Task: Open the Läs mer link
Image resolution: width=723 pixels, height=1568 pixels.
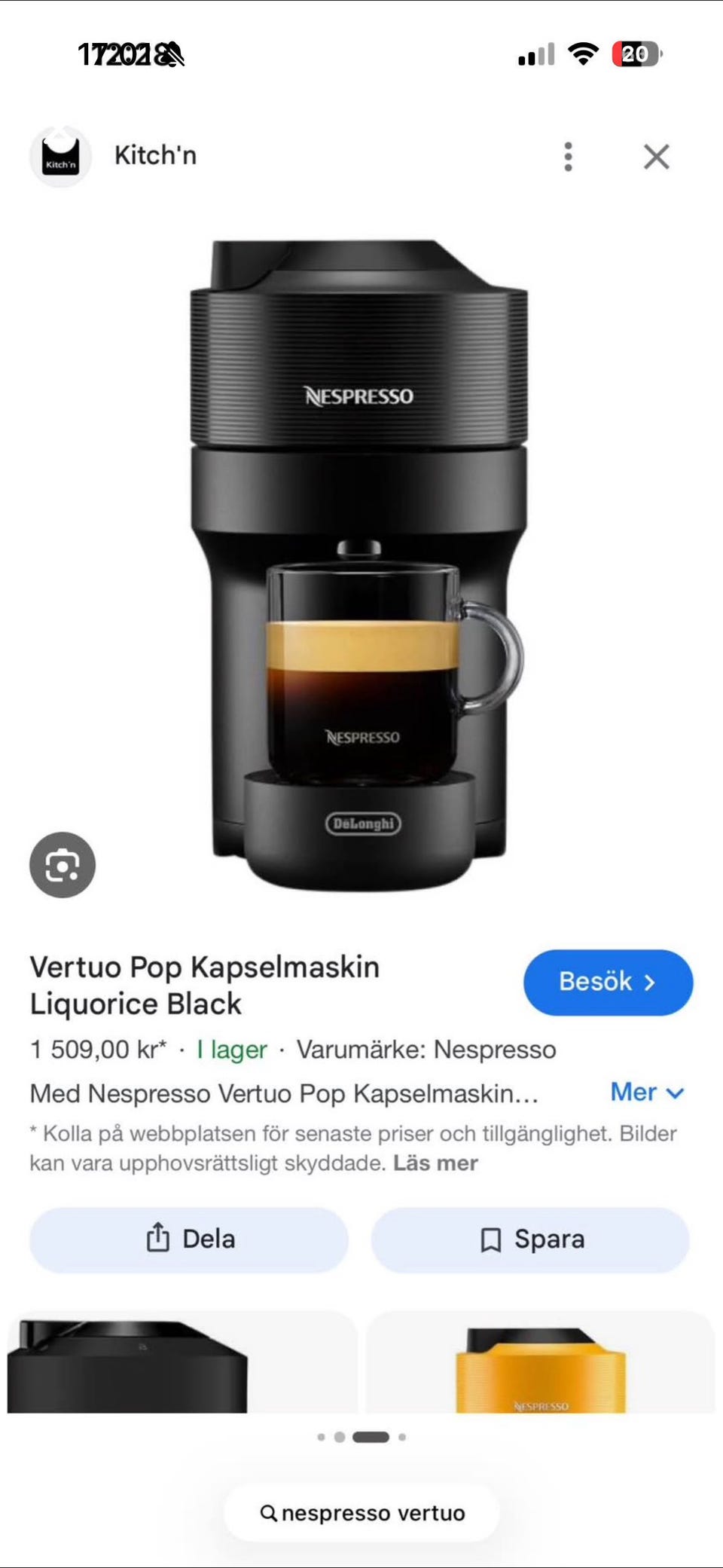Action: tap(435, 1163)
